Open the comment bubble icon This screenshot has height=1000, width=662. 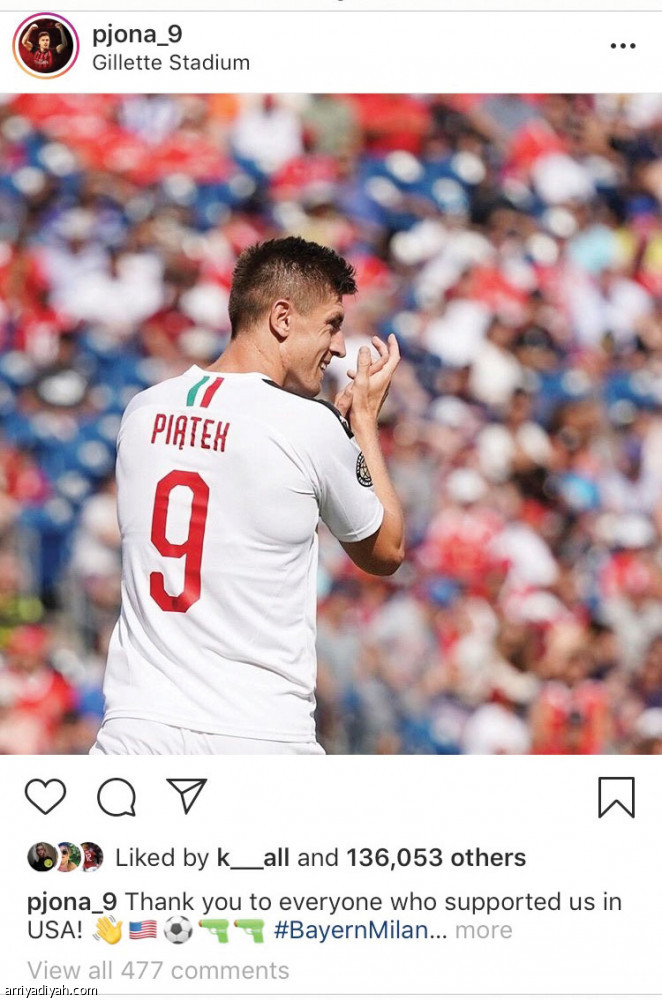(x=116, y=797)
